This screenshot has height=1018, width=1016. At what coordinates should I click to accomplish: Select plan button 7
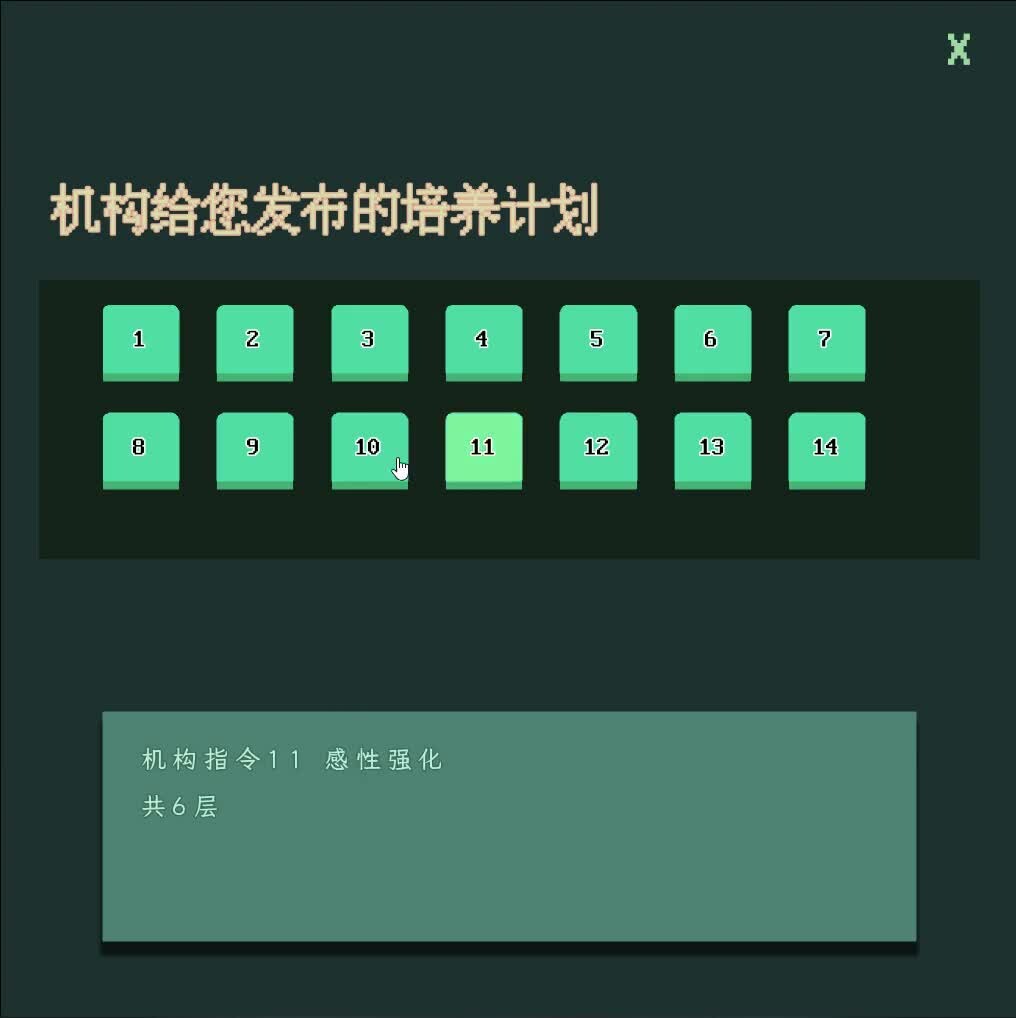click(x=826, y=341)
